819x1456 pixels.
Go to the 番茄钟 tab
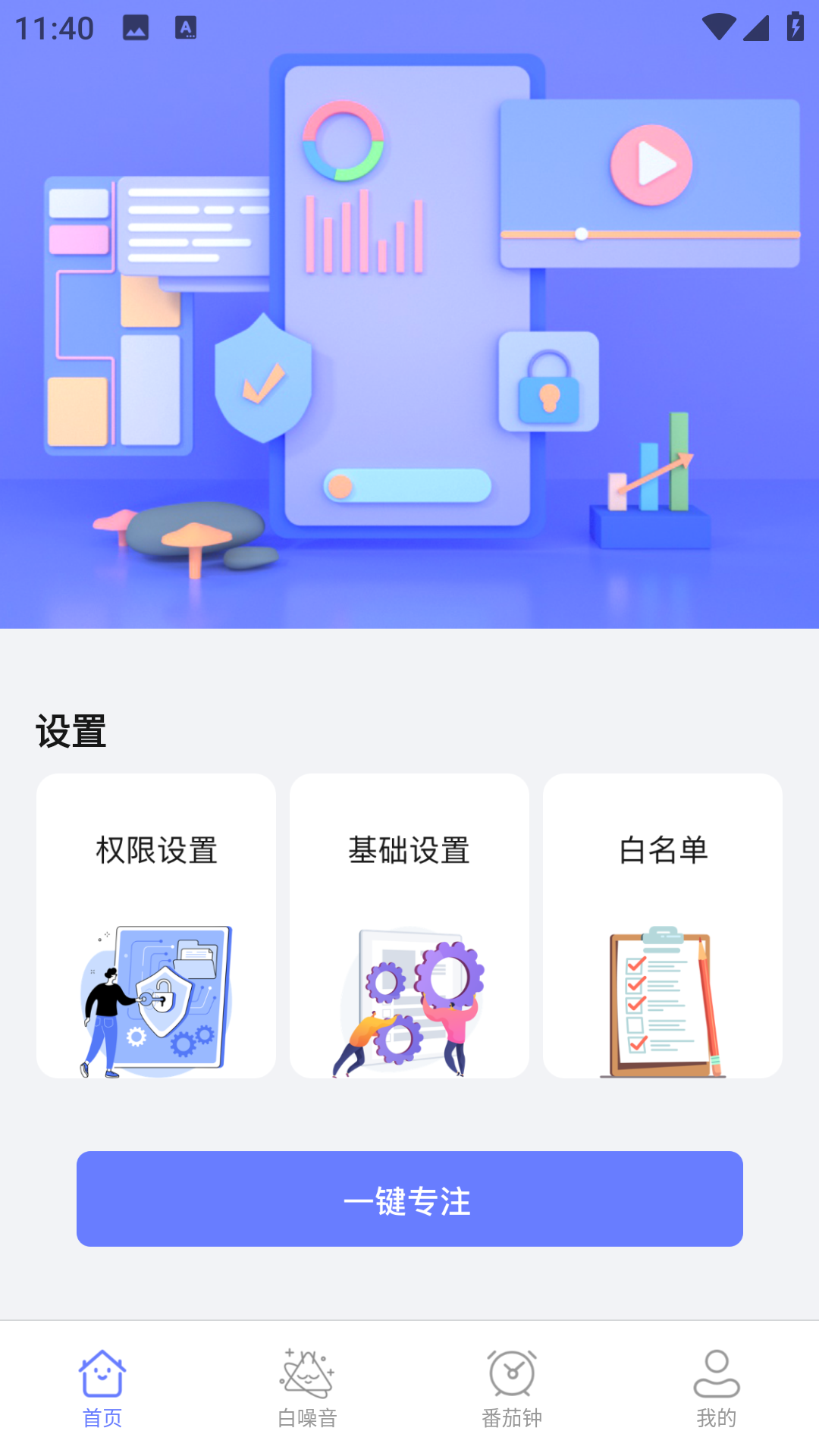click(512, 1388)
